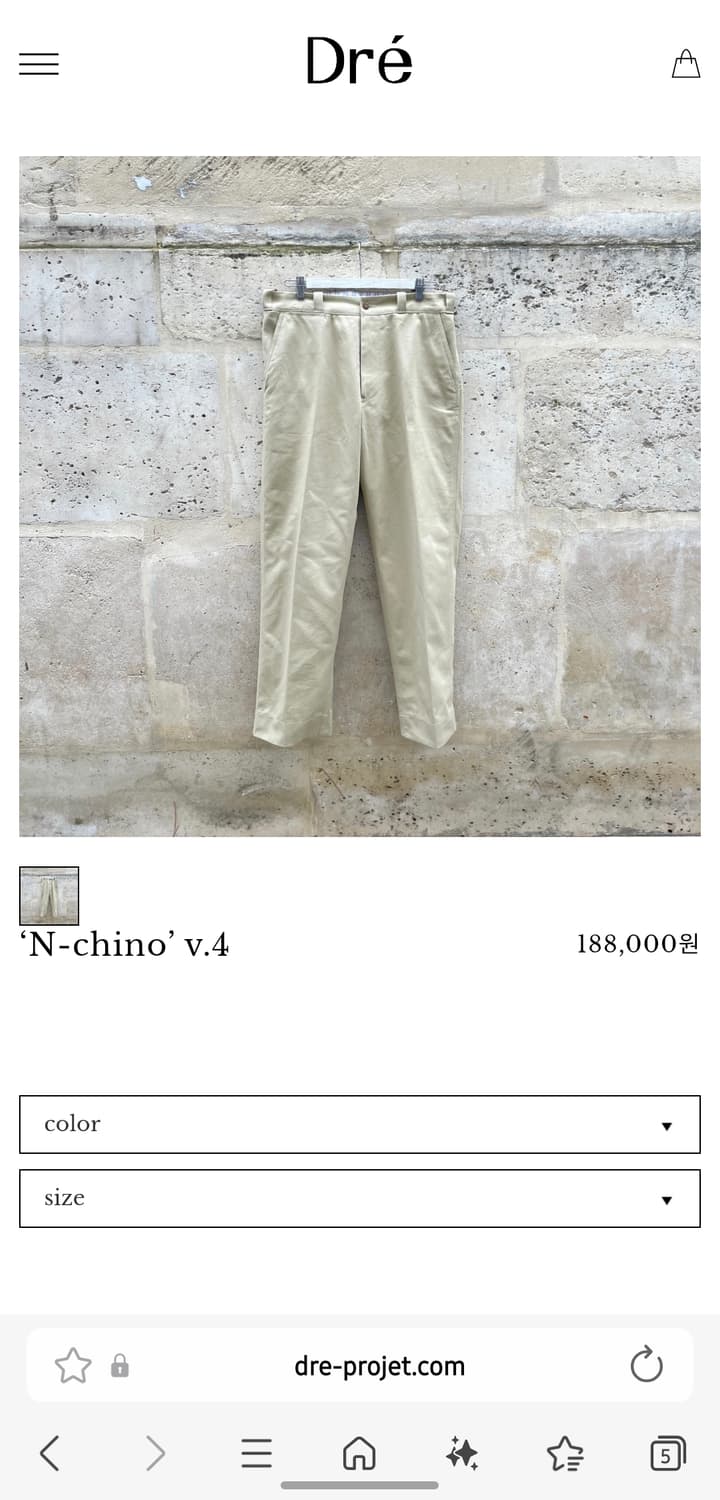Open the color selection dropdown
Image resolution: width=720 pixels, height=1500 pixels.
click(359, 1124)
